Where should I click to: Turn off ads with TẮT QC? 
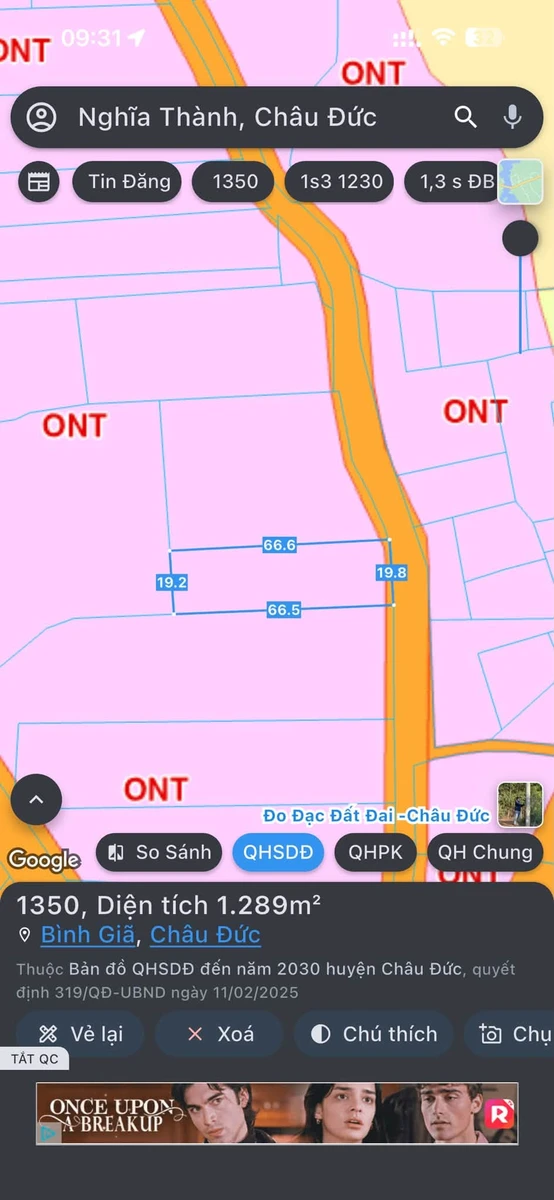point(35,1059)
